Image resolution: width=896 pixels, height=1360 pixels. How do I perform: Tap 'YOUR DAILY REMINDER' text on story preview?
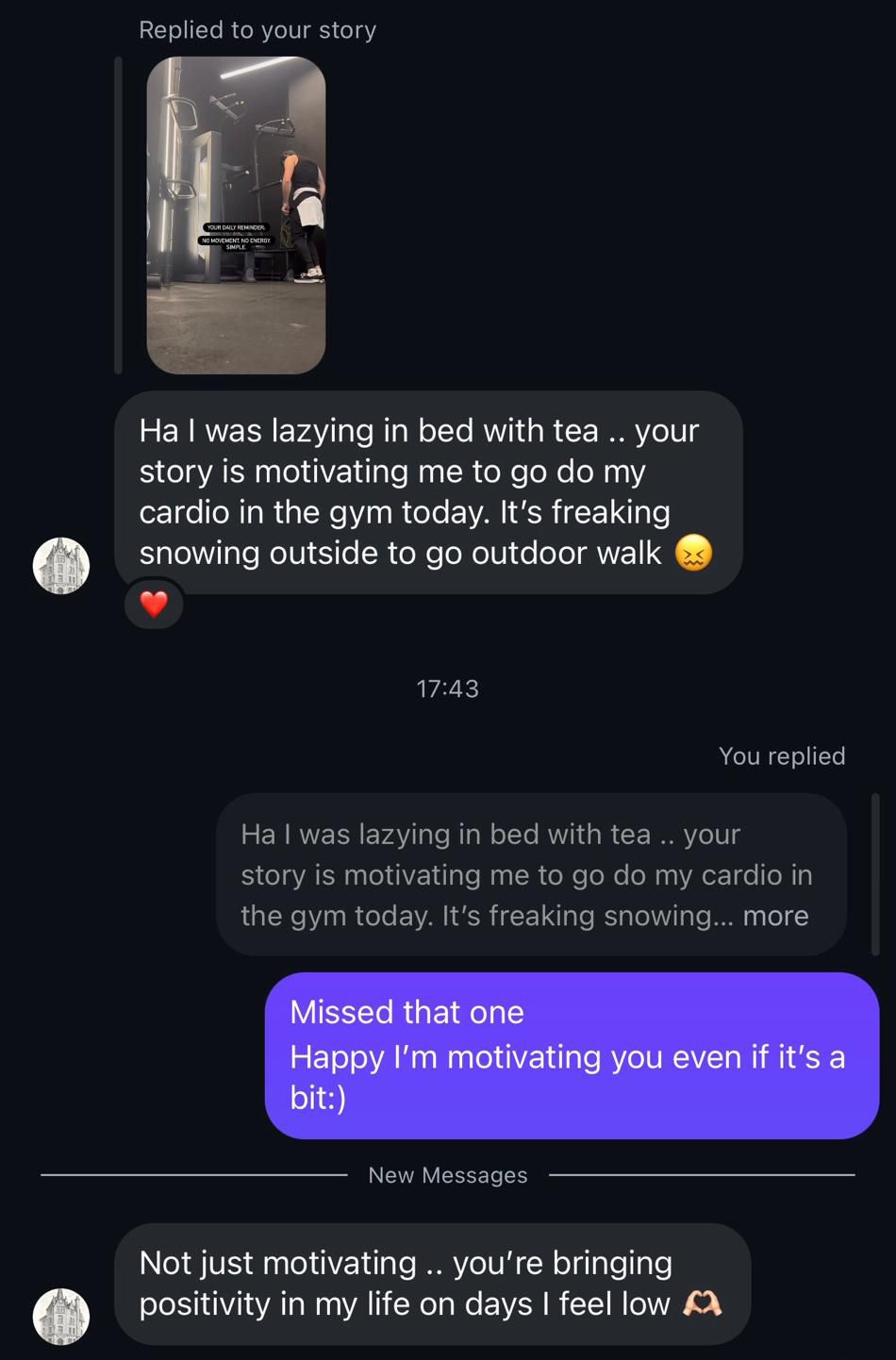coord(235,226)
